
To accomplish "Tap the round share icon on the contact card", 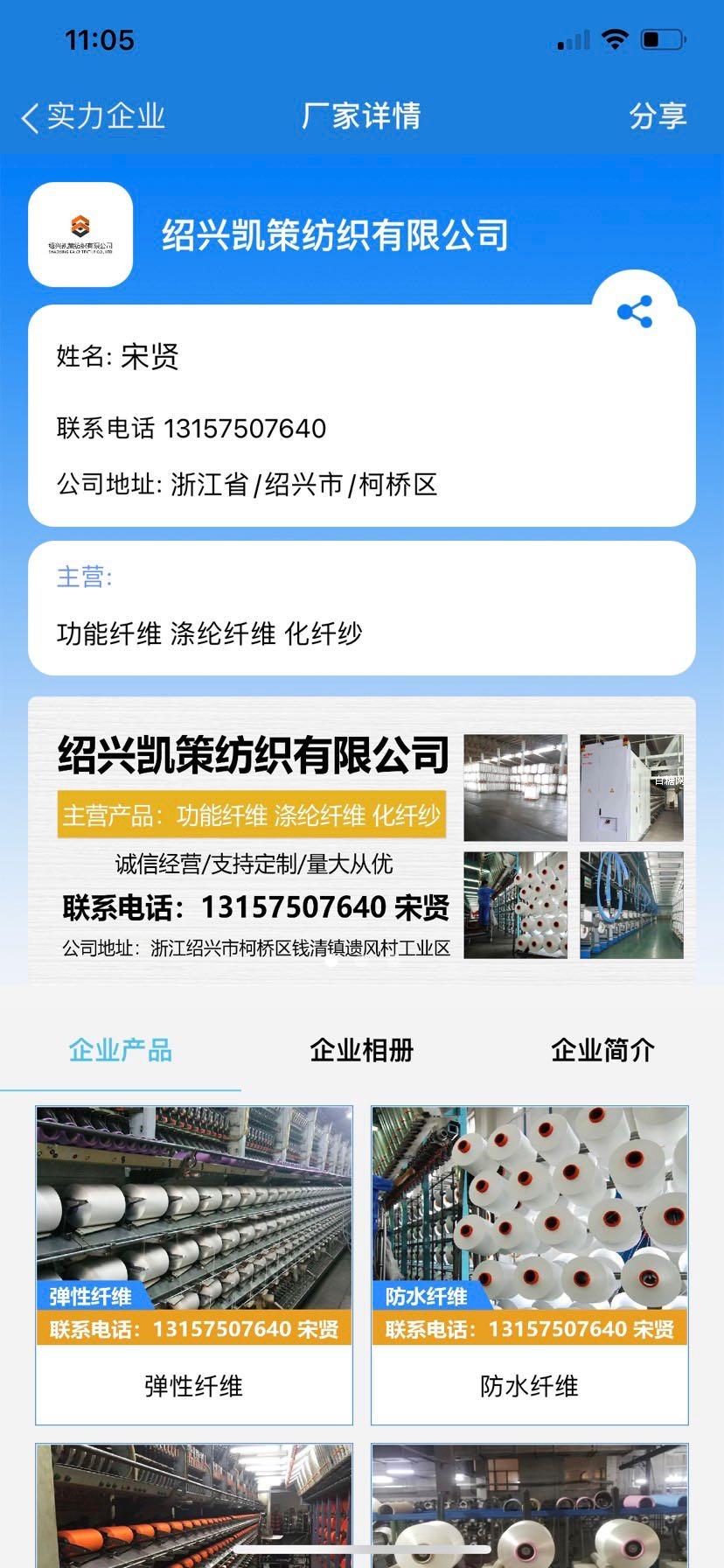I will (x=635, y=311).
